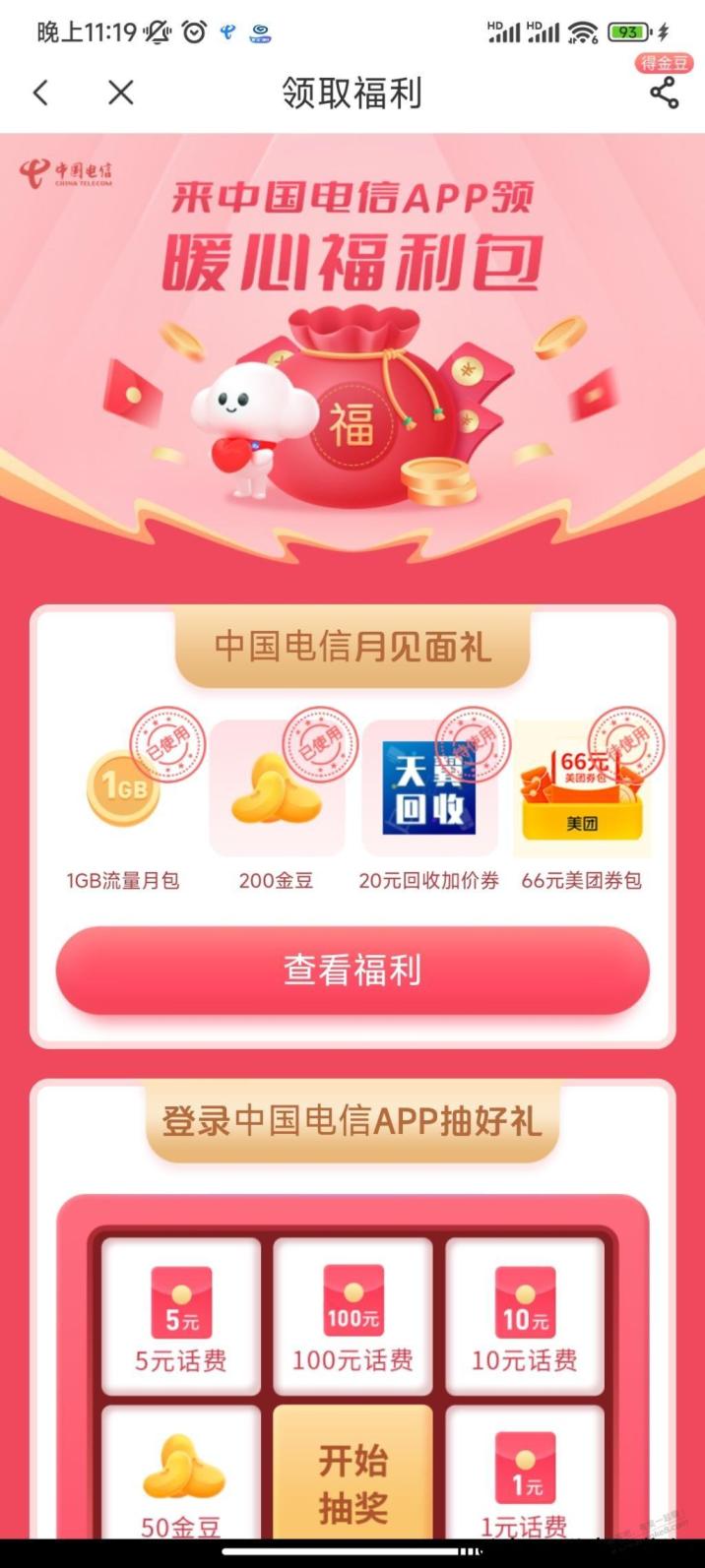Start the lottery with 开始抽奖
Image resolution: width=705 pixels, height=1568 pixels.
point(352,1483)
